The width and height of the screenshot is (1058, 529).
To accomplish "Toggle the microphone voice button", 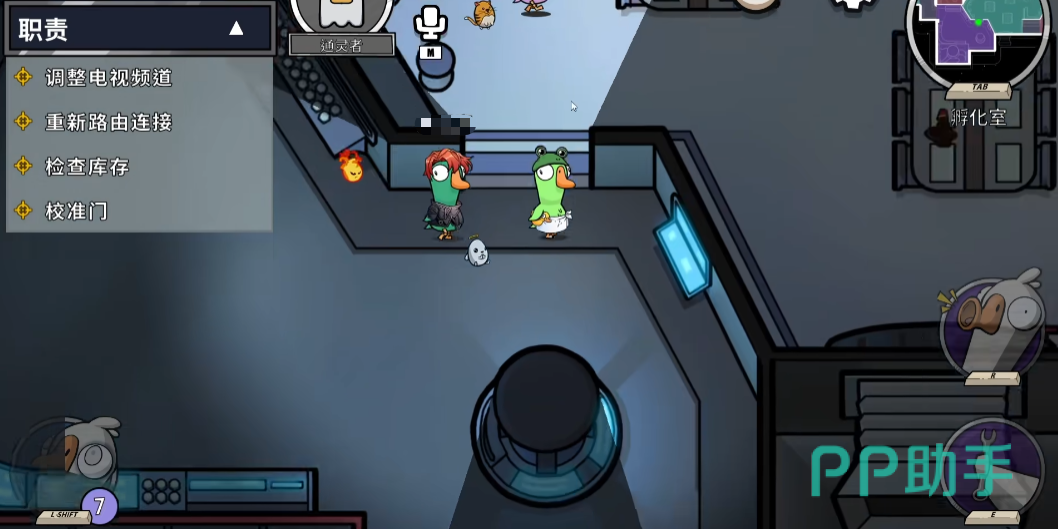I will (x=431, y=24).
